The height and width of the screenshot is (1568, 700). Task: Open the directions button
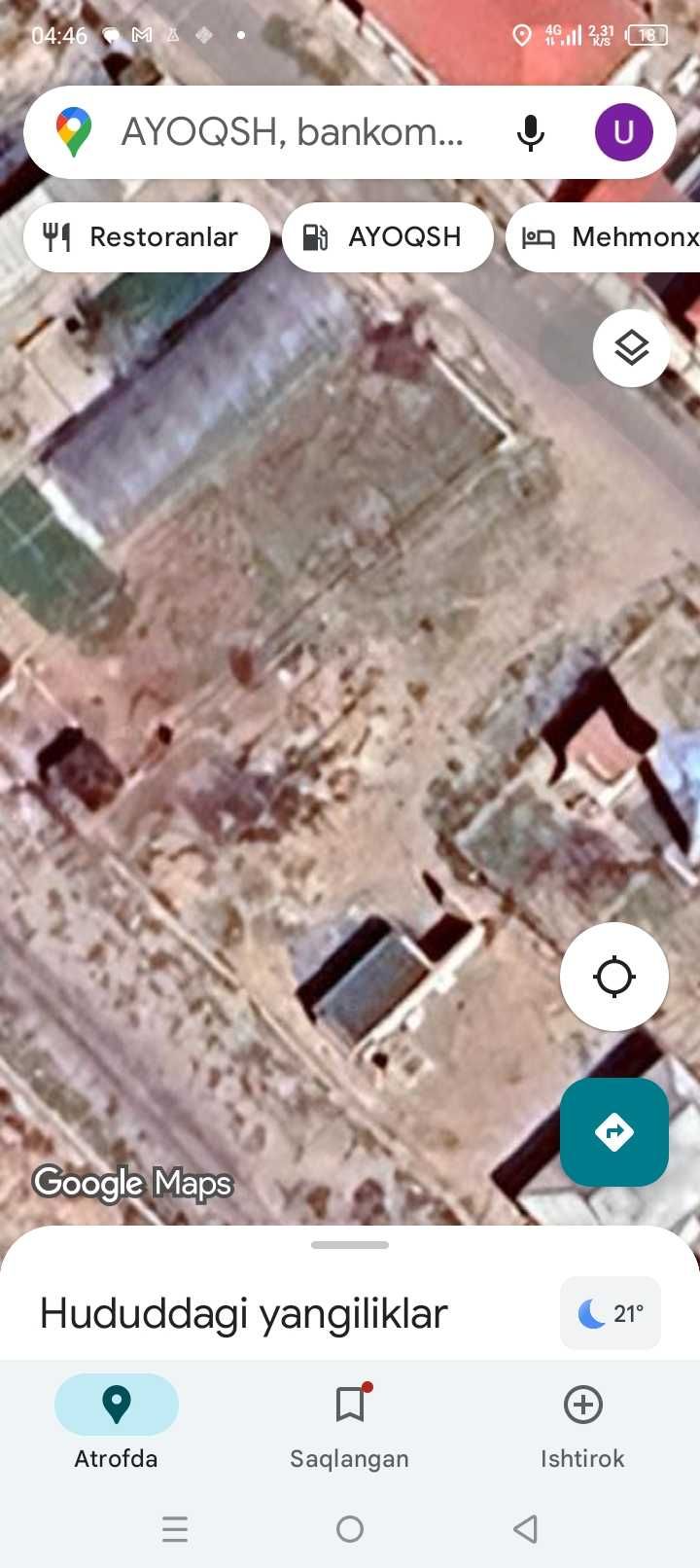tap(614, 1132)
